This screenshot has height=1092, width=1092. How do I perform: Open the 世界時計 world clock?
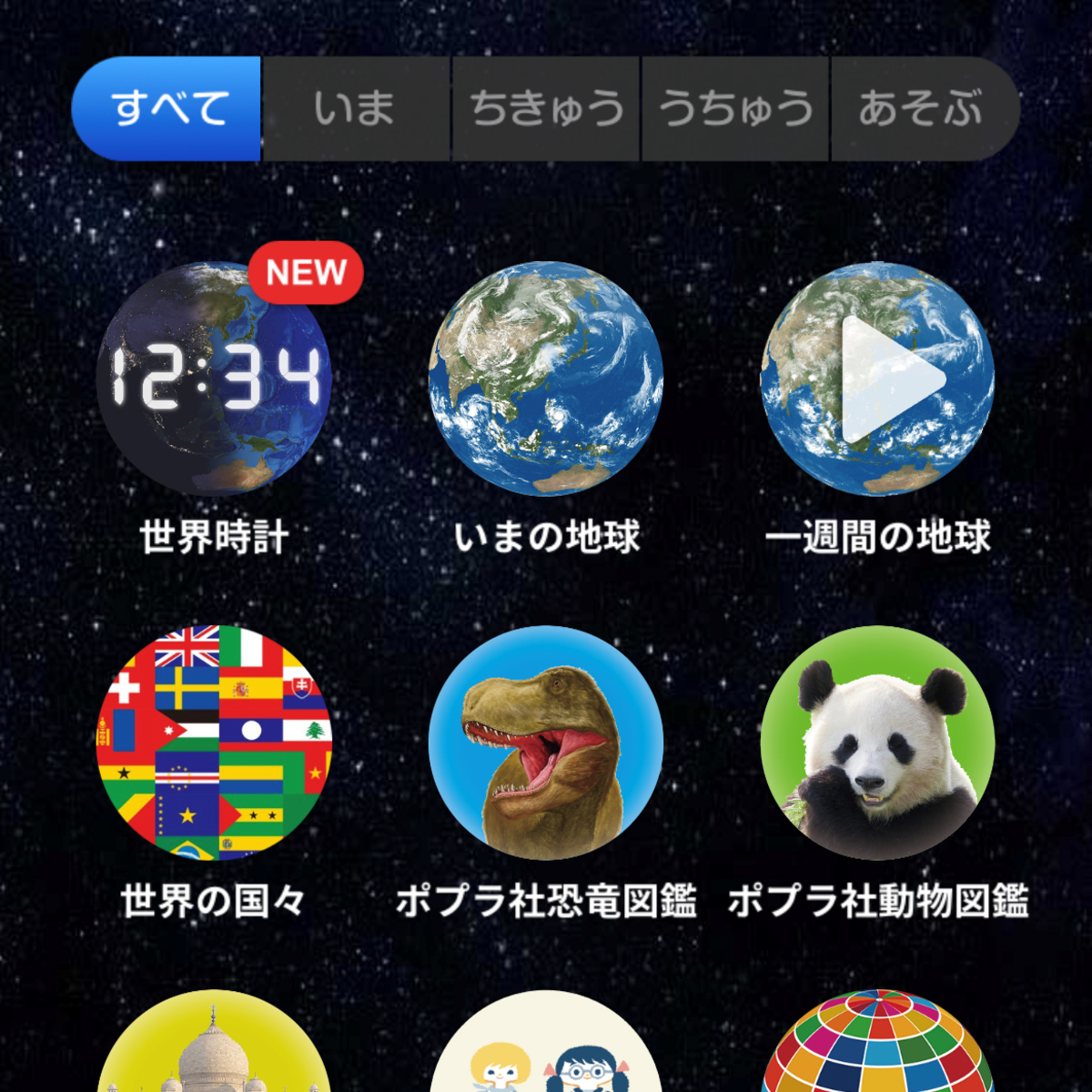pos(214,379)
